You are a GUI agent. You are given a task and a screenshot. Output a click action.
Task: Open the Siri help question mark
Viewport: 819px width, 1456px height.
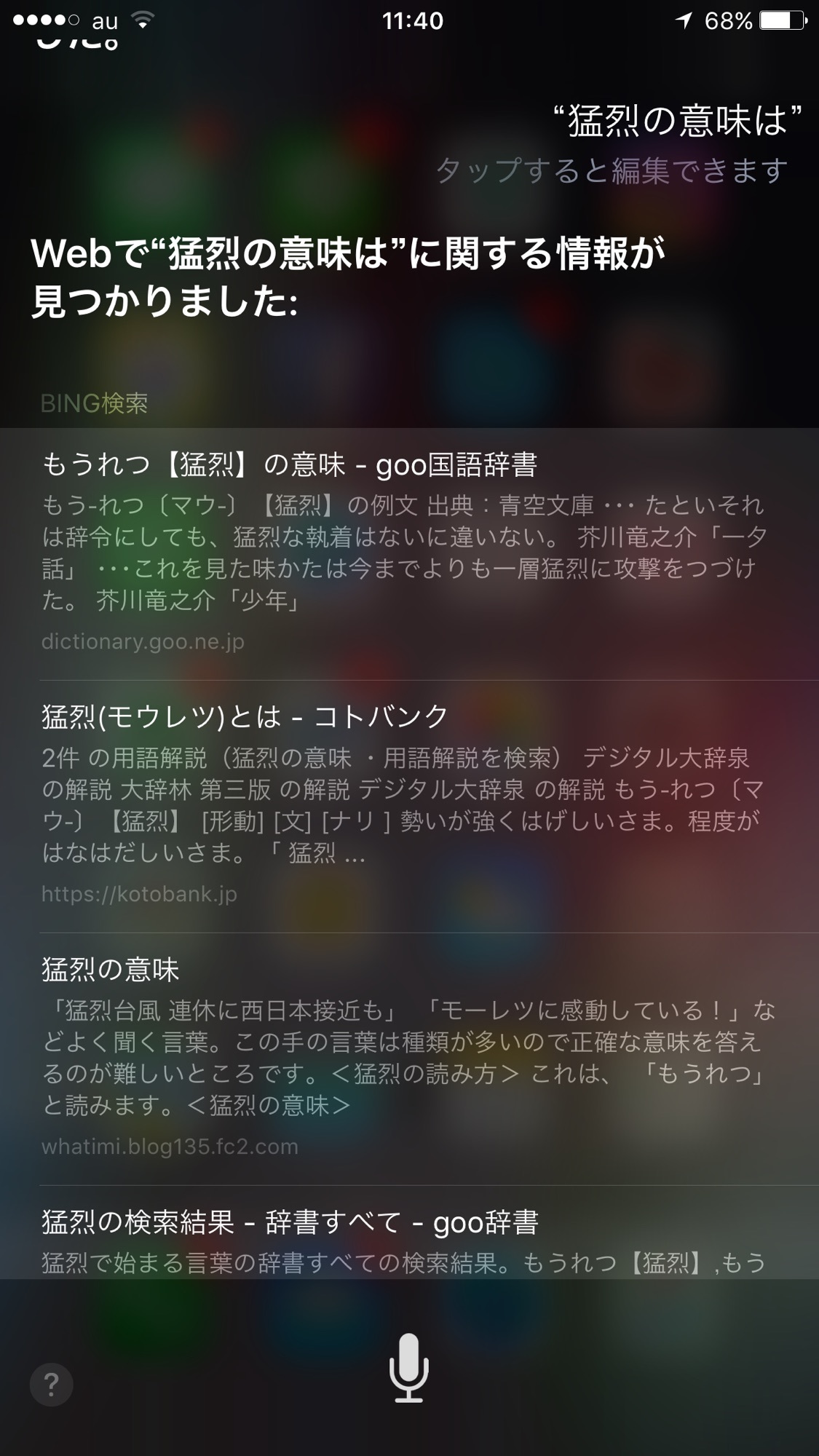click(x=51, y=1384)
